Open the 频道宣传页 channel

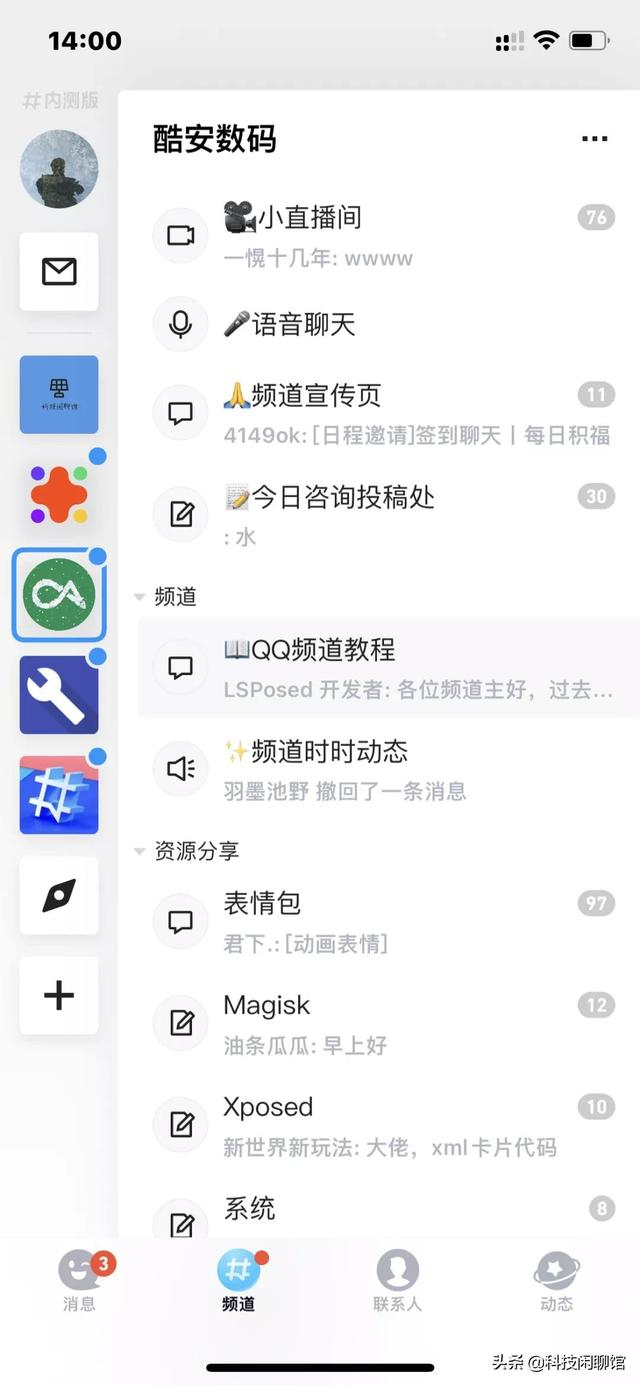(380, 413)
